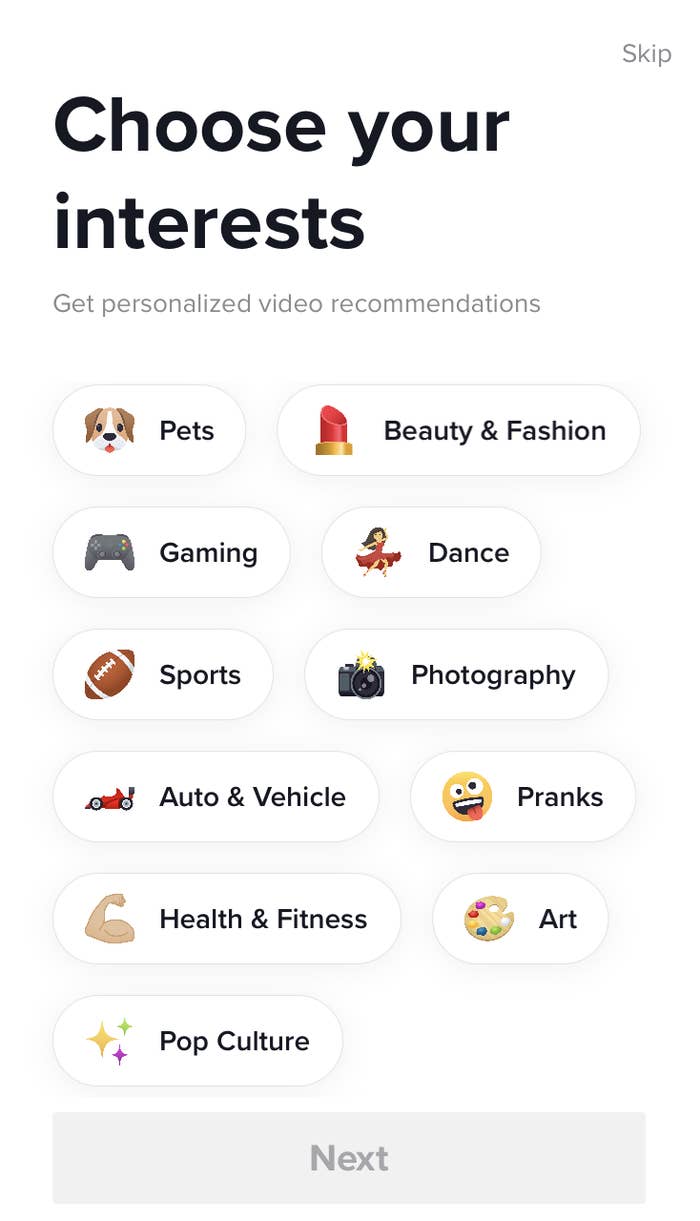
Task: Skip the interests selection
Action: click(x=646, y=53)
